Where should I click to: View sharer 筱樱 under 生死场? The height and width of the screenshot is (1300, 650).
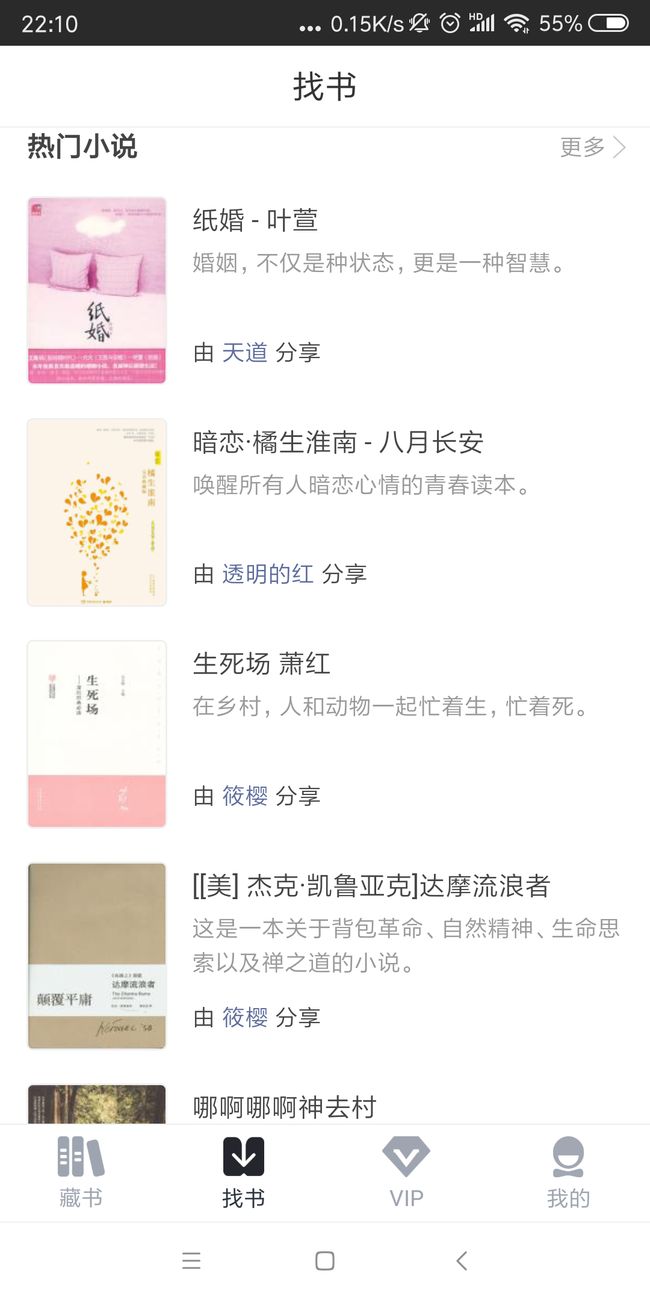pyautogui.click(x=244, y=796)
